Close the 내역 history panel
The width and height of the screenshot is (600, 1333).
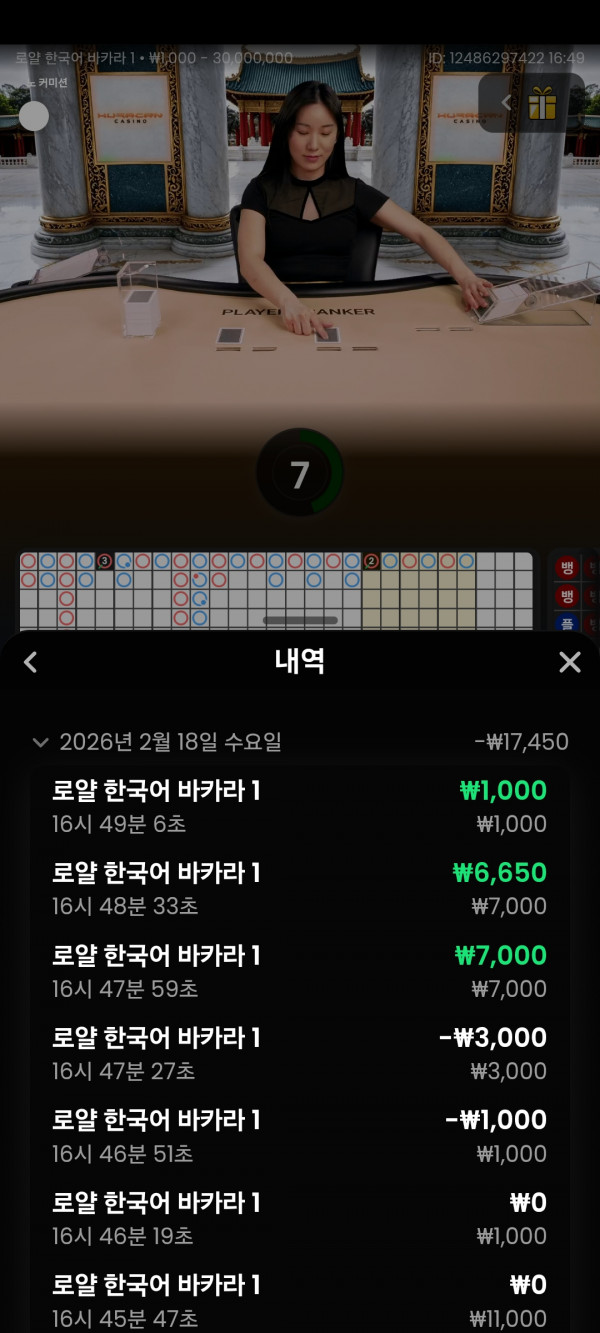[569, 662]
